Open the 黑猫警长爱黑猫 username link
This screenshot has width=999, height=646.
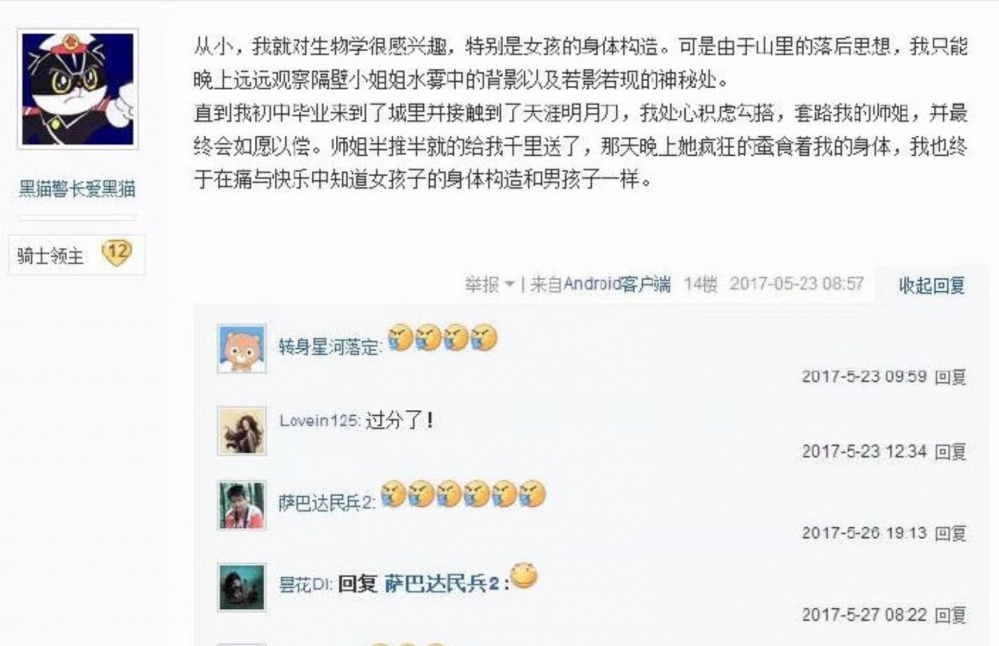pos(77,189)
